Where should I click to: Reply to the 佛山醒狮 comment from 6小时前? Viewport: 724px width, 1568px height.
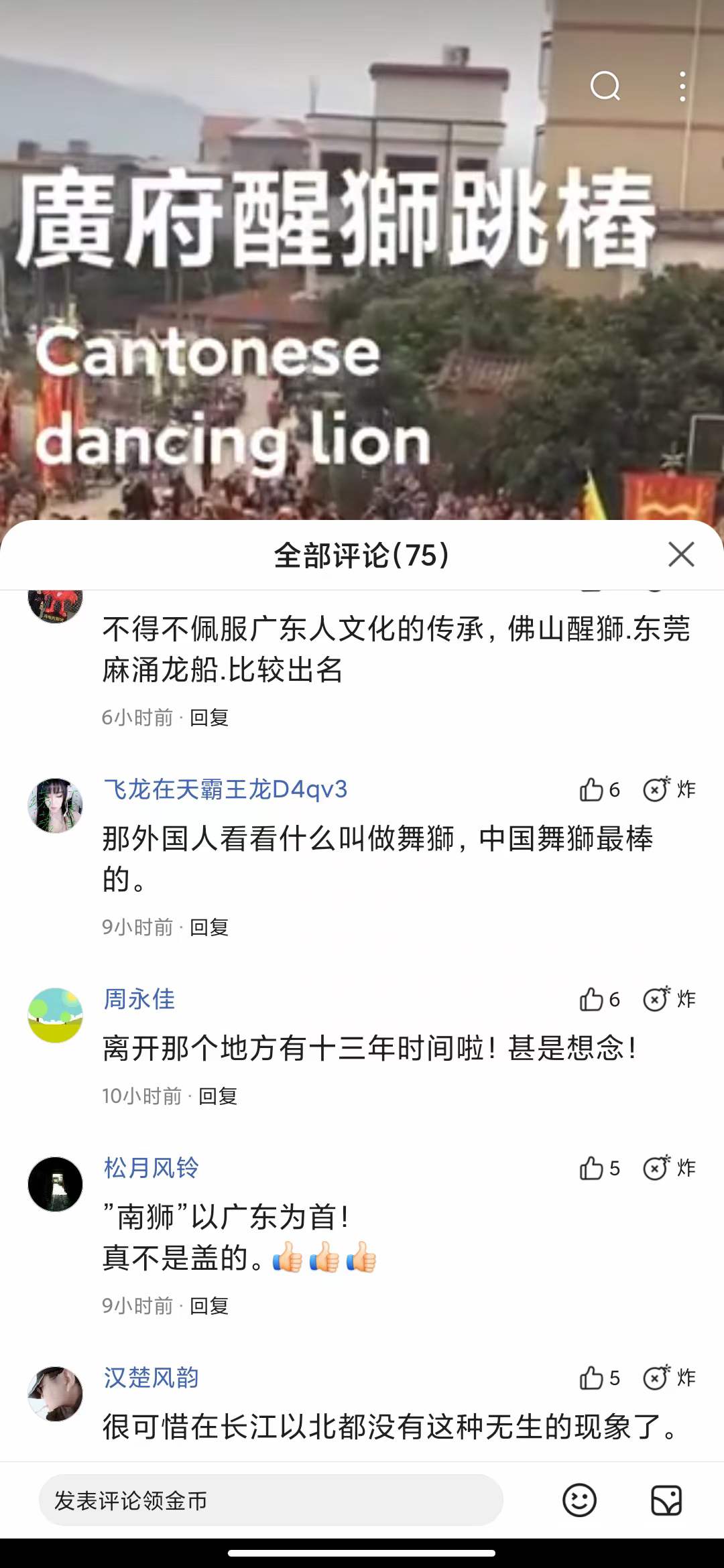(x=209, y=718)
